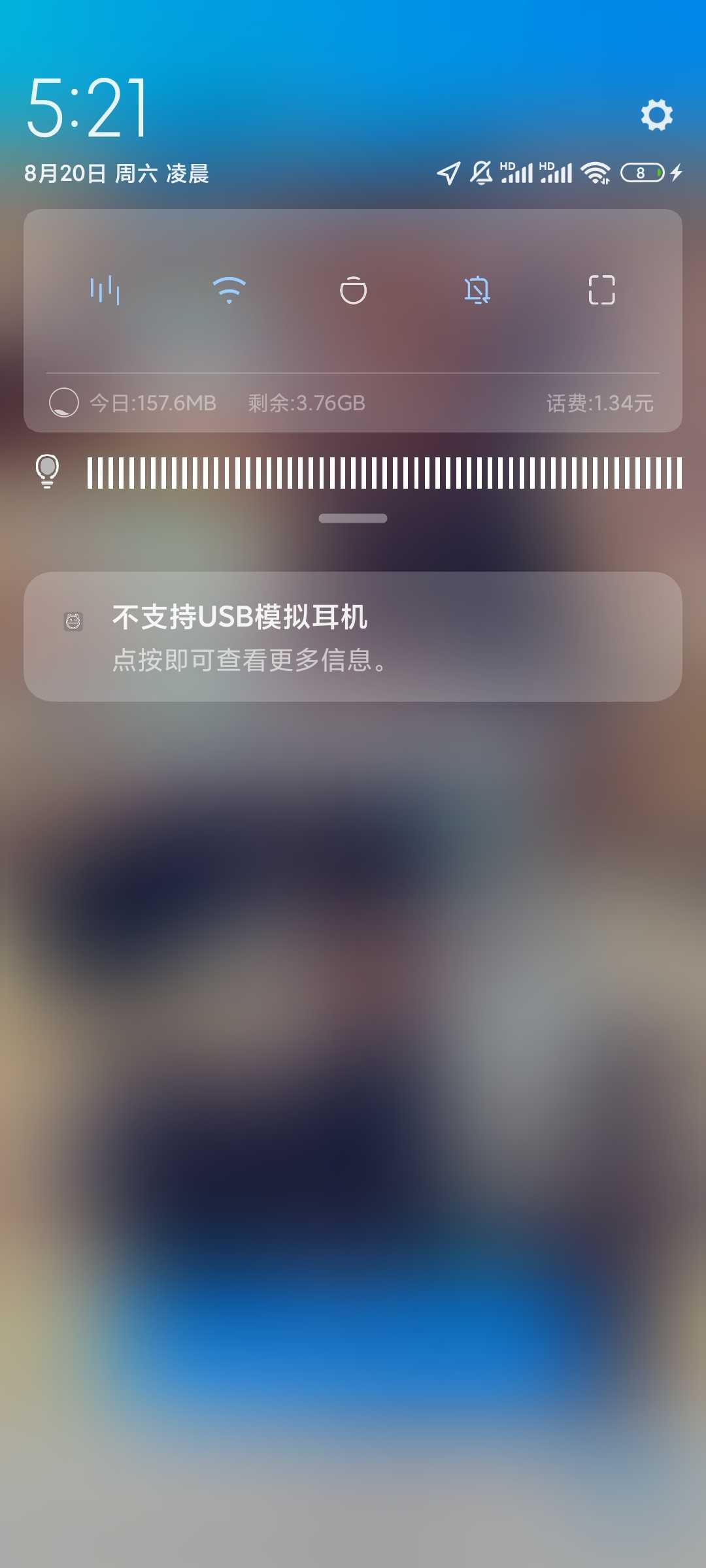The width and height of the screenshot is (706, 1568).
Task: Toggle the do-not-disturb quick tile
Action: [353, 290]
